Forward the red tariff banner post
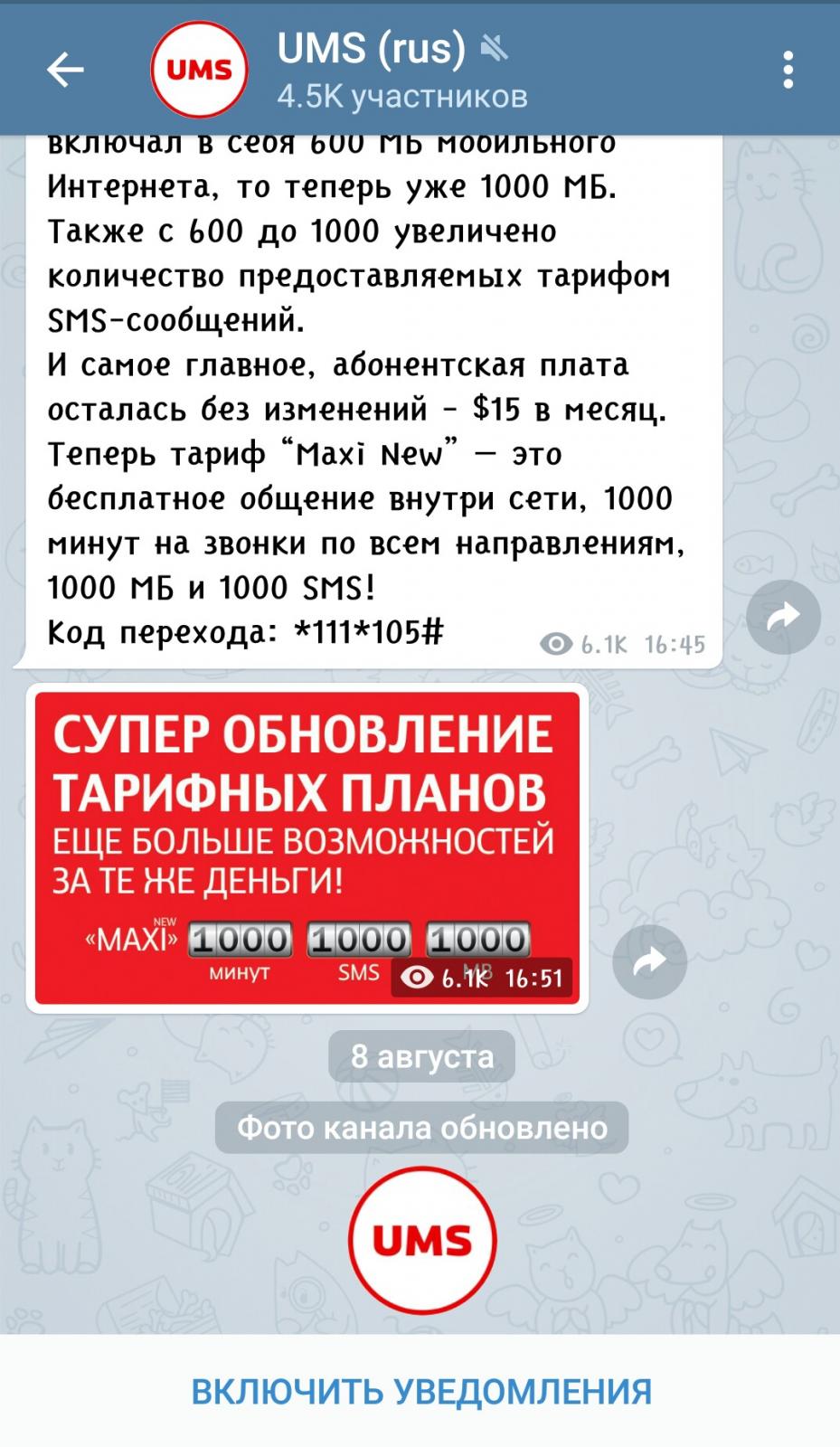The image size is (840, 1447). (x=649, y=962)
